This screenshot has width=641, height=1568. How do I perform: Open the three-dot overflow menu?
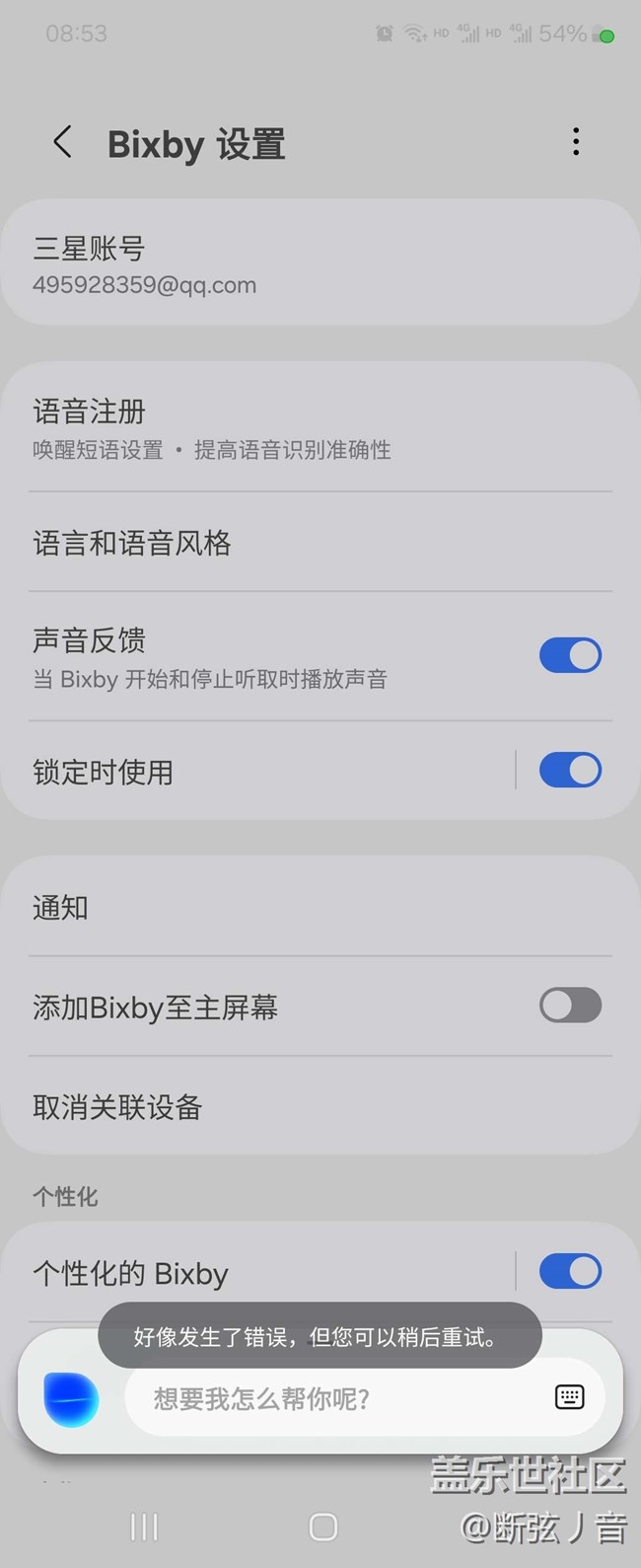point(576,142)
